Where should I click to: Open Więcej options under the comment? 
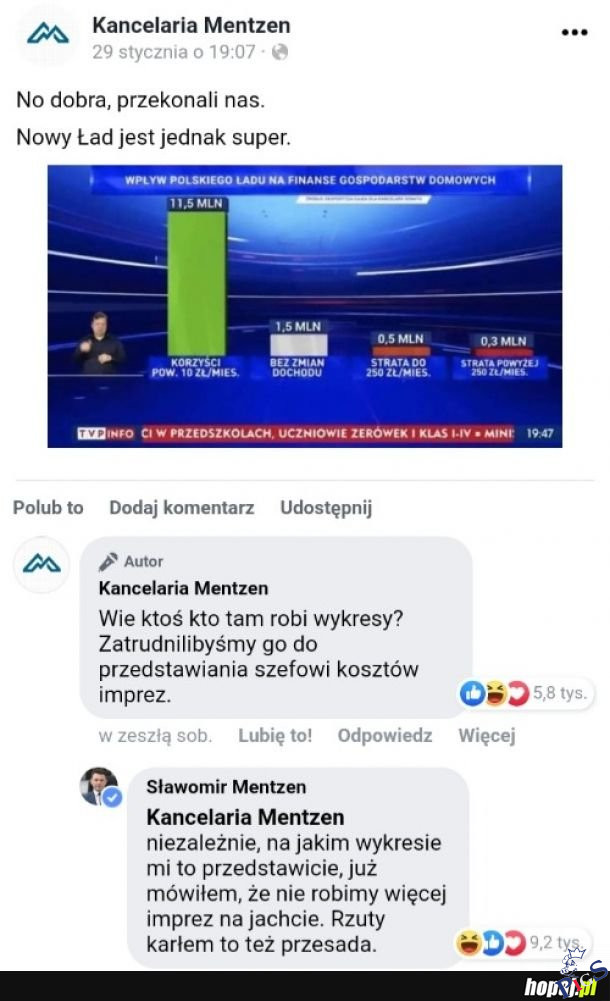(486, 735)
